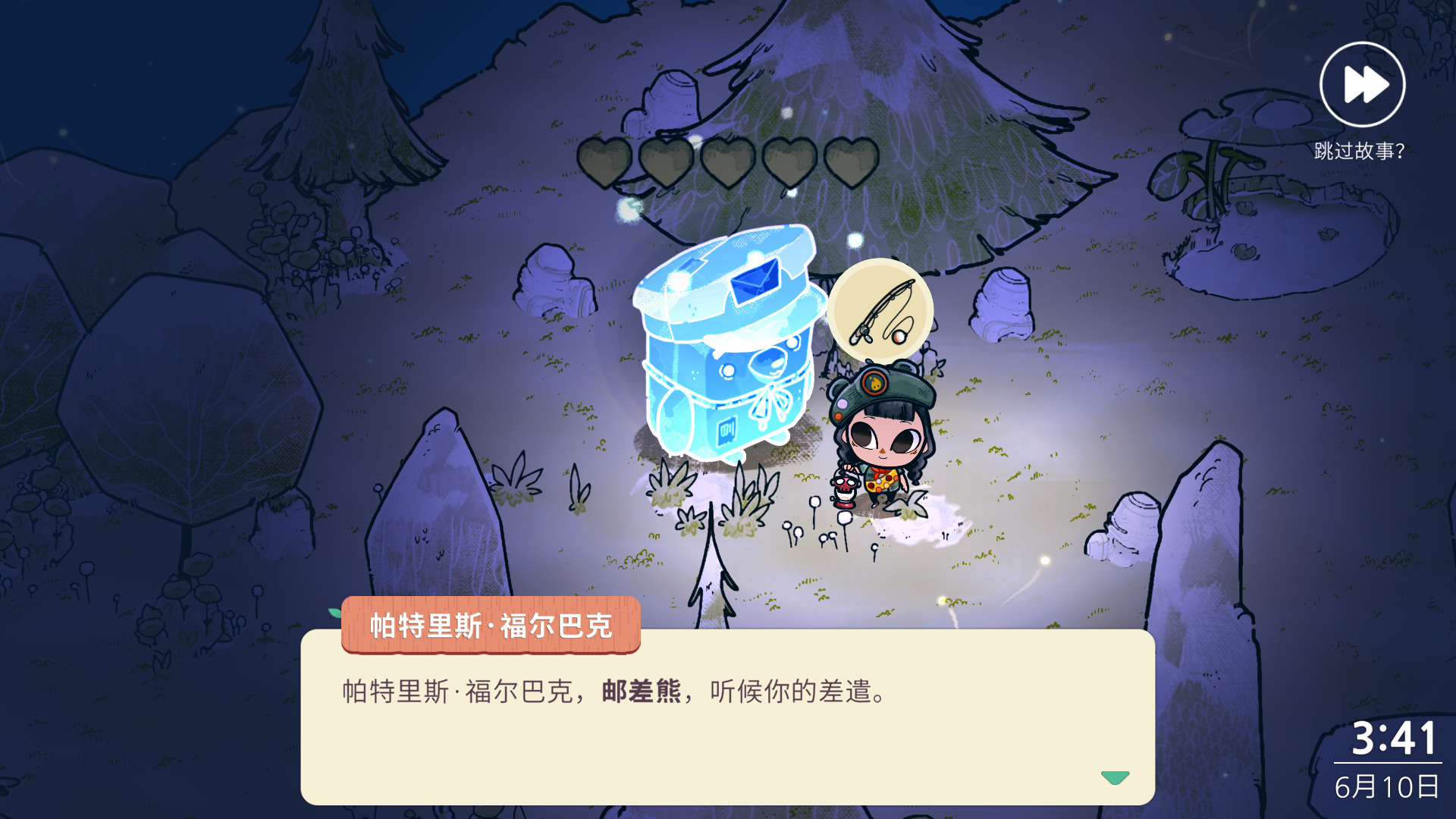Advance dialogue with the green arrow

click(x=1115, y=777)
